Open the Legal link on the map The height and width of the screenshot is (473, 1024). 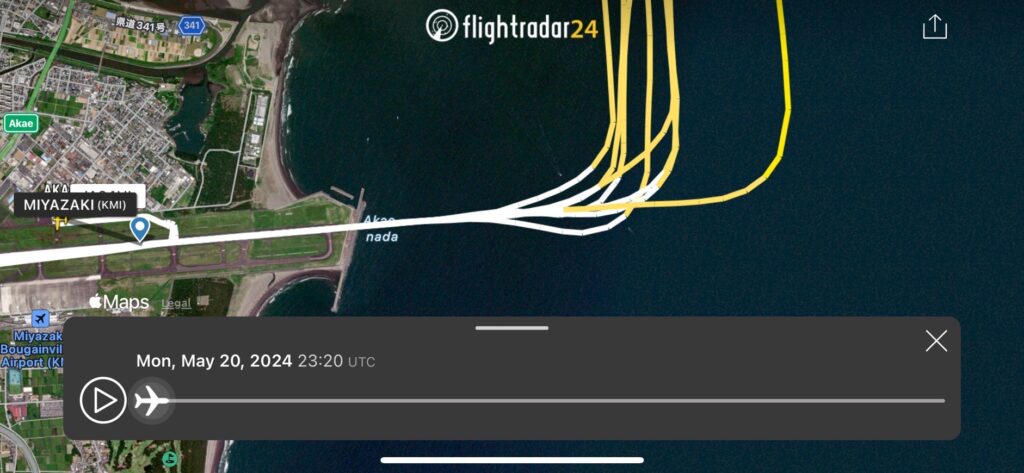pyautogui.click(x=176, y=303)
